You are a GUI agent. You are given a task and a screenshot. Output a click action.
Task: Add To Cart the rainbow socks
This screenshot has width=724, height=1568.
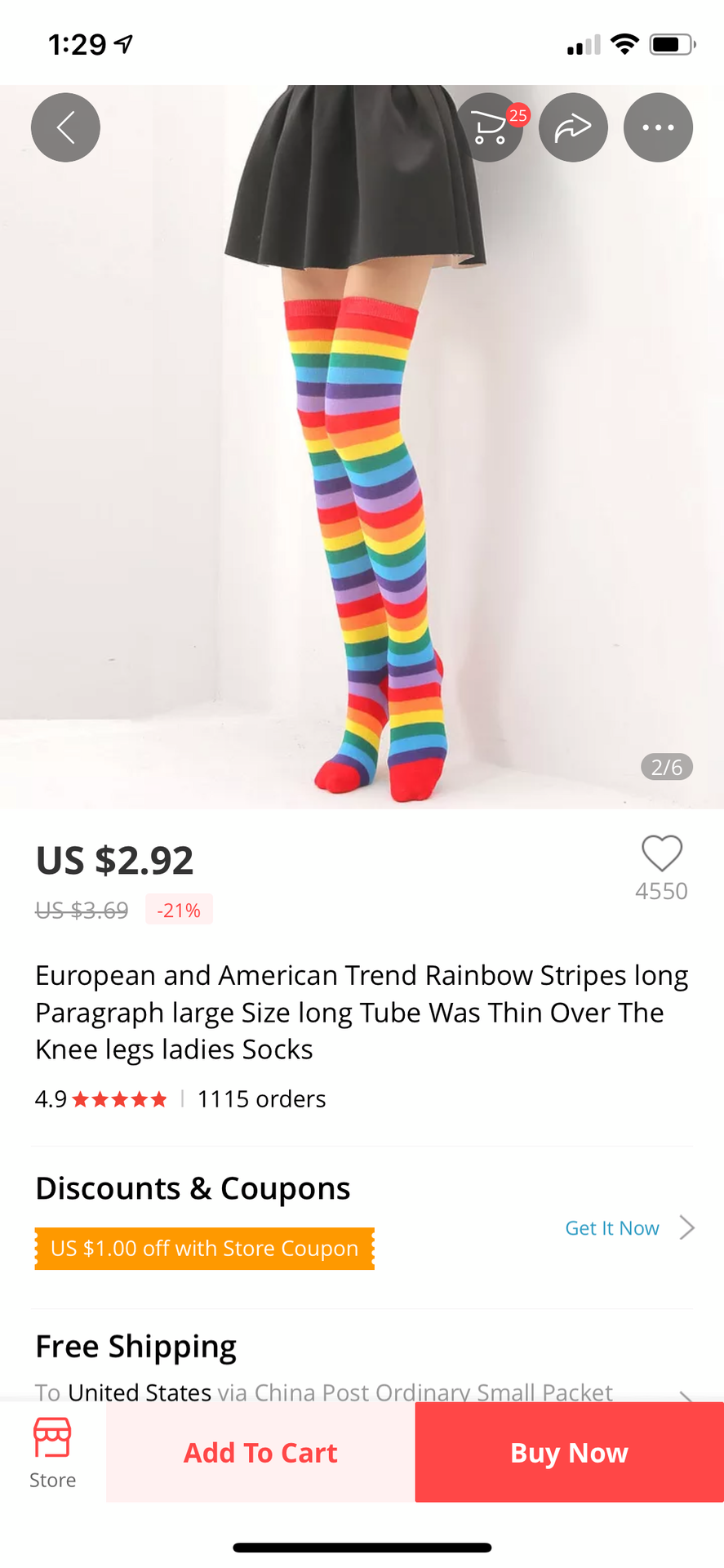click(x=260, y=1453)
